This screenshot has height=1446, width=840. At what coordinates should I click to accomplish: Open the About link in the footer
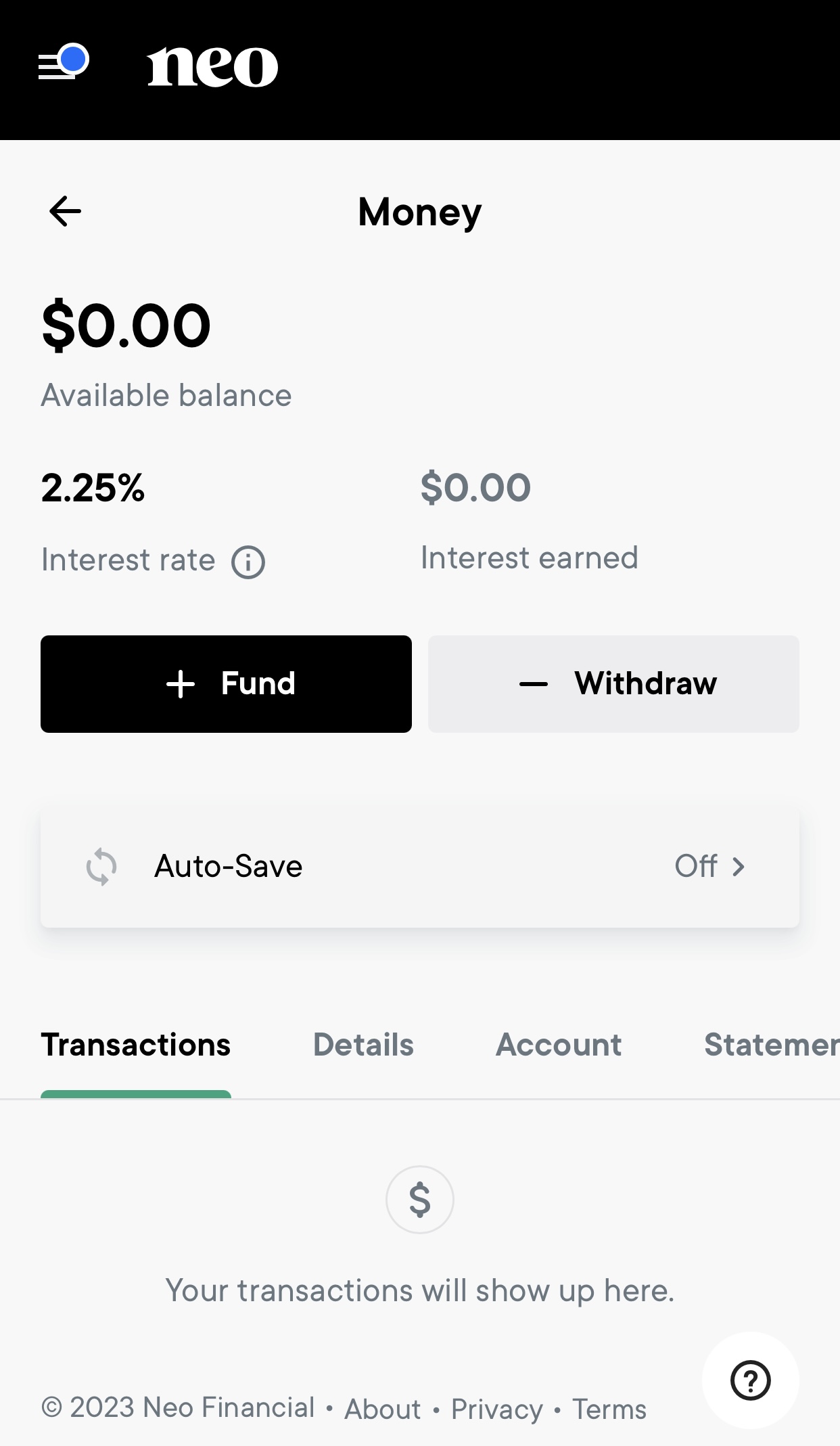[383, 1409]
